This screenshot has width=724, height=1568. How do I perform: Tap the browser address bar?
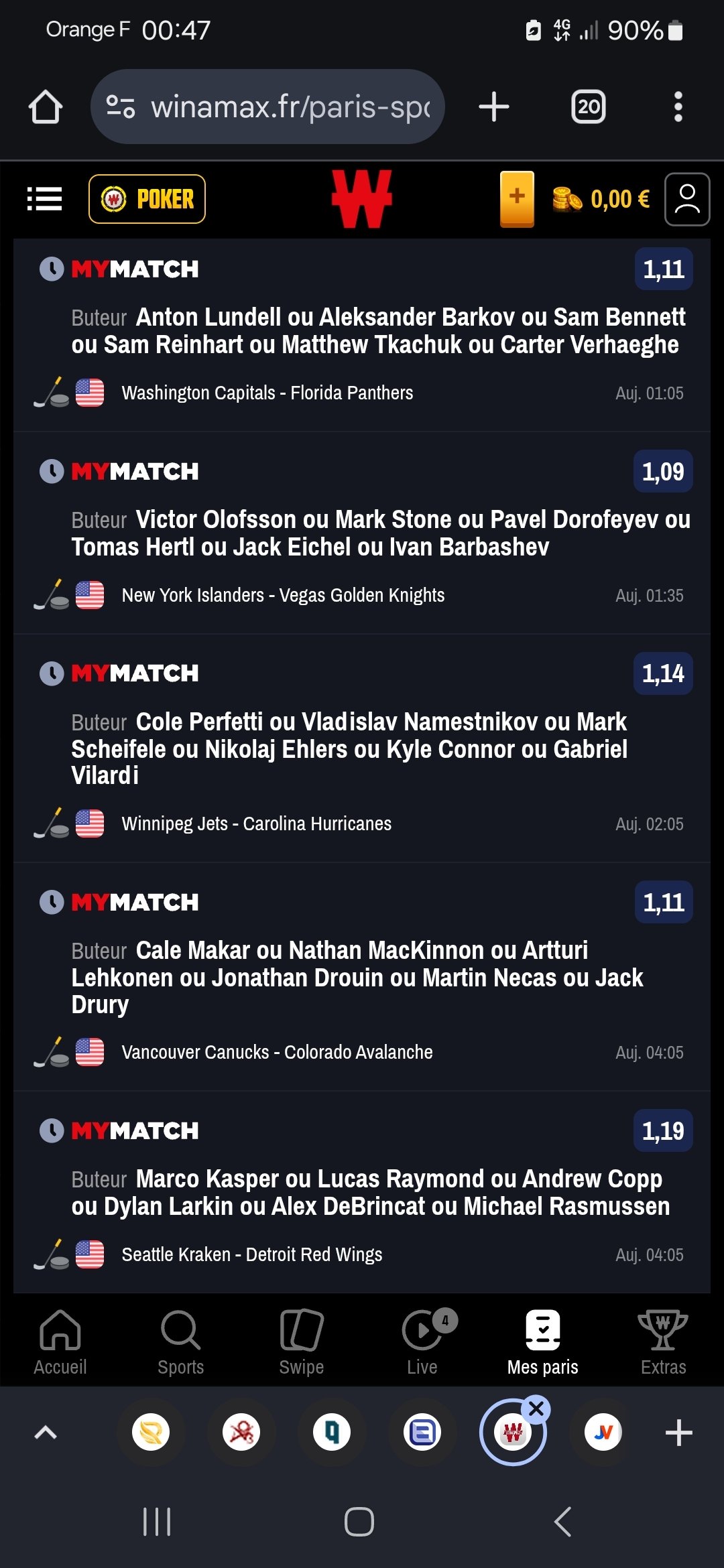[x=267, y=107]
